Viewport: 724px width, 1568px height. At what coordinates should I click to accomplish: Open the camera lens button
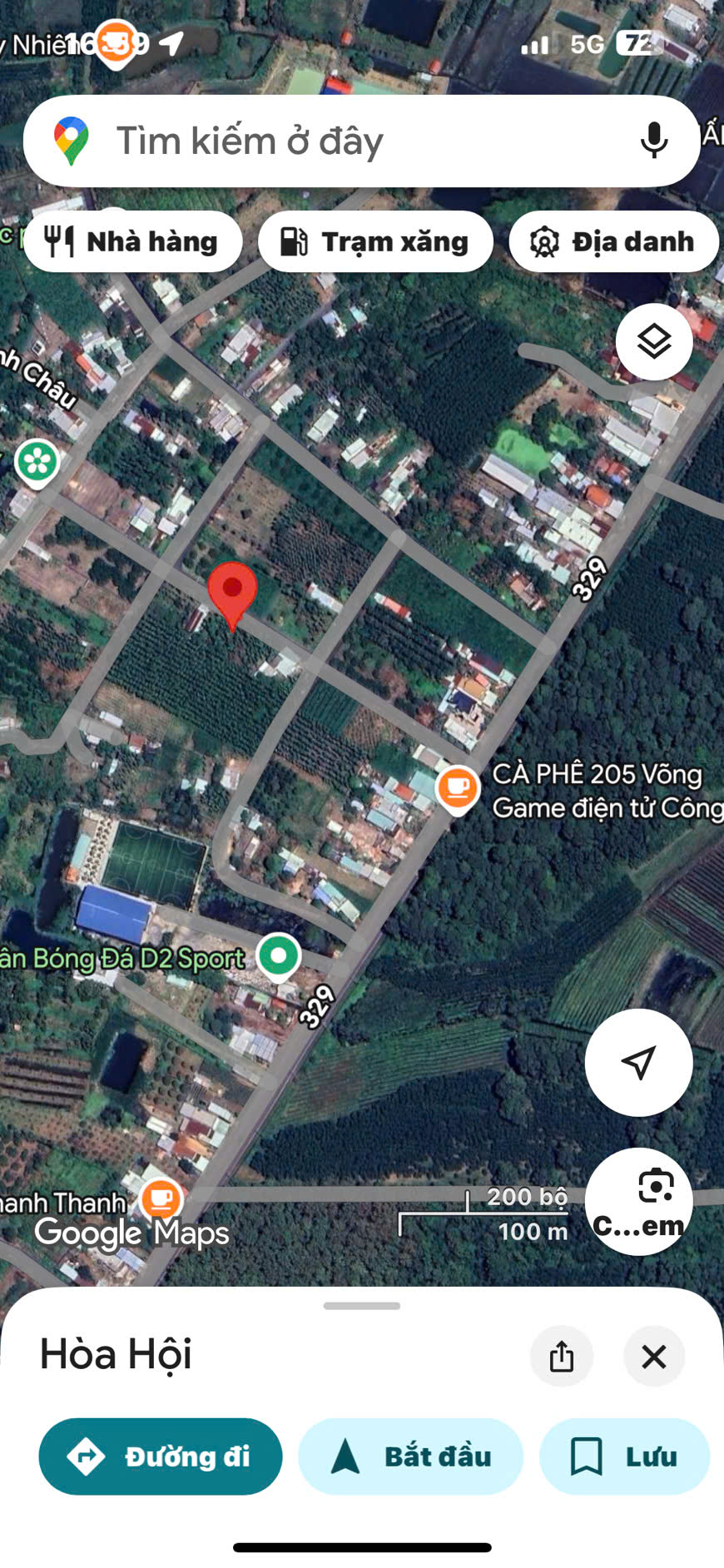point(638,1201)
